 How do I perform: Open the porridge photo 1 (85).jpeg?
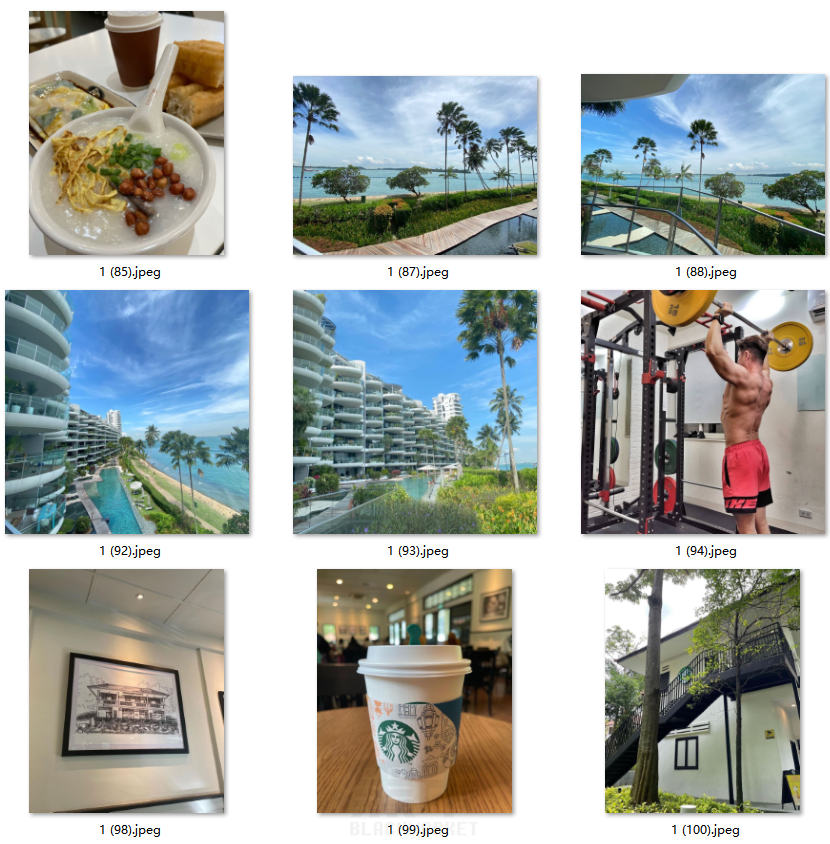click(x=126, y=133)
